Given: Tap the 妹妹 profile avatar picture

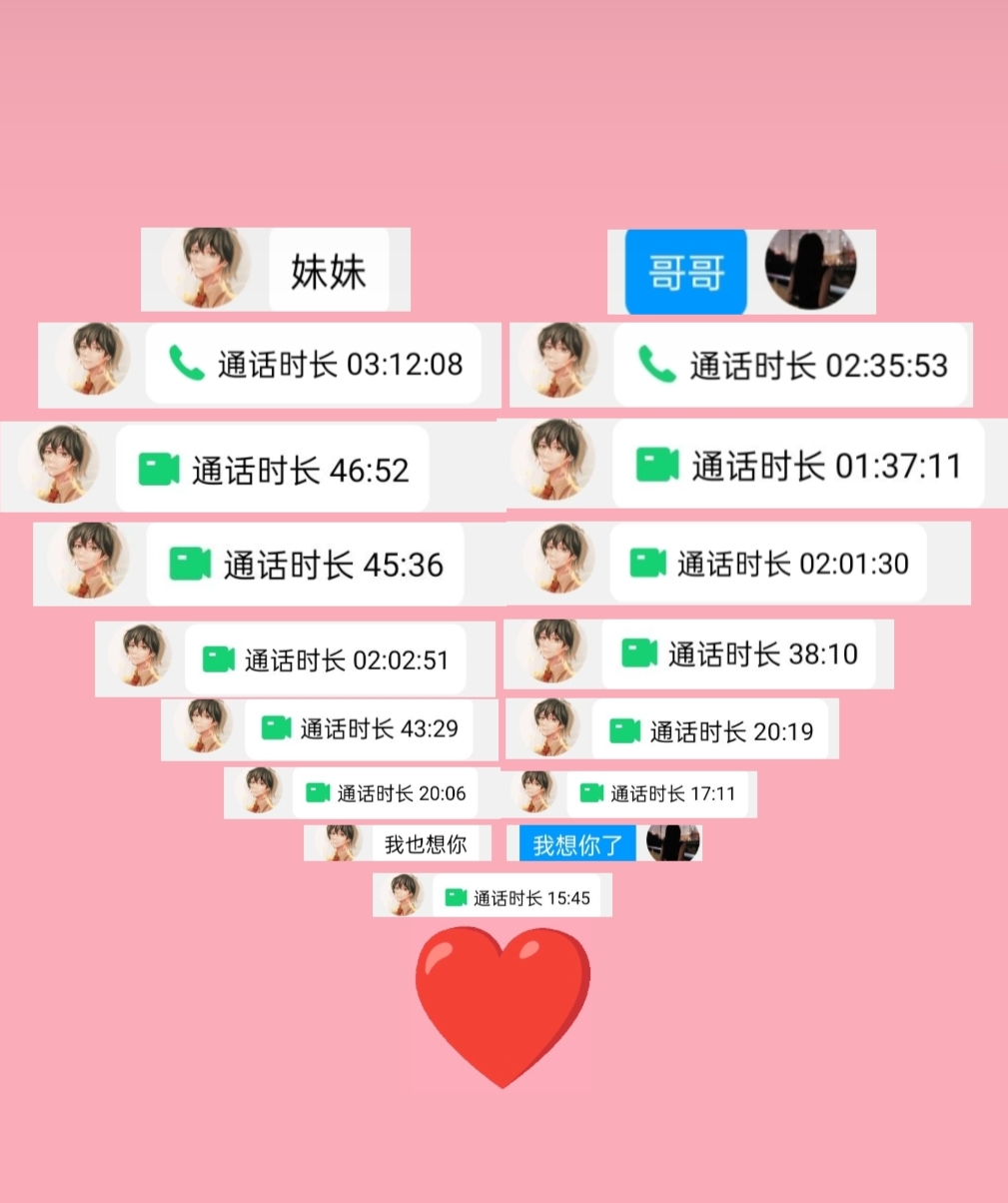Looking at the screenshot, I should (x=204, y=269).
